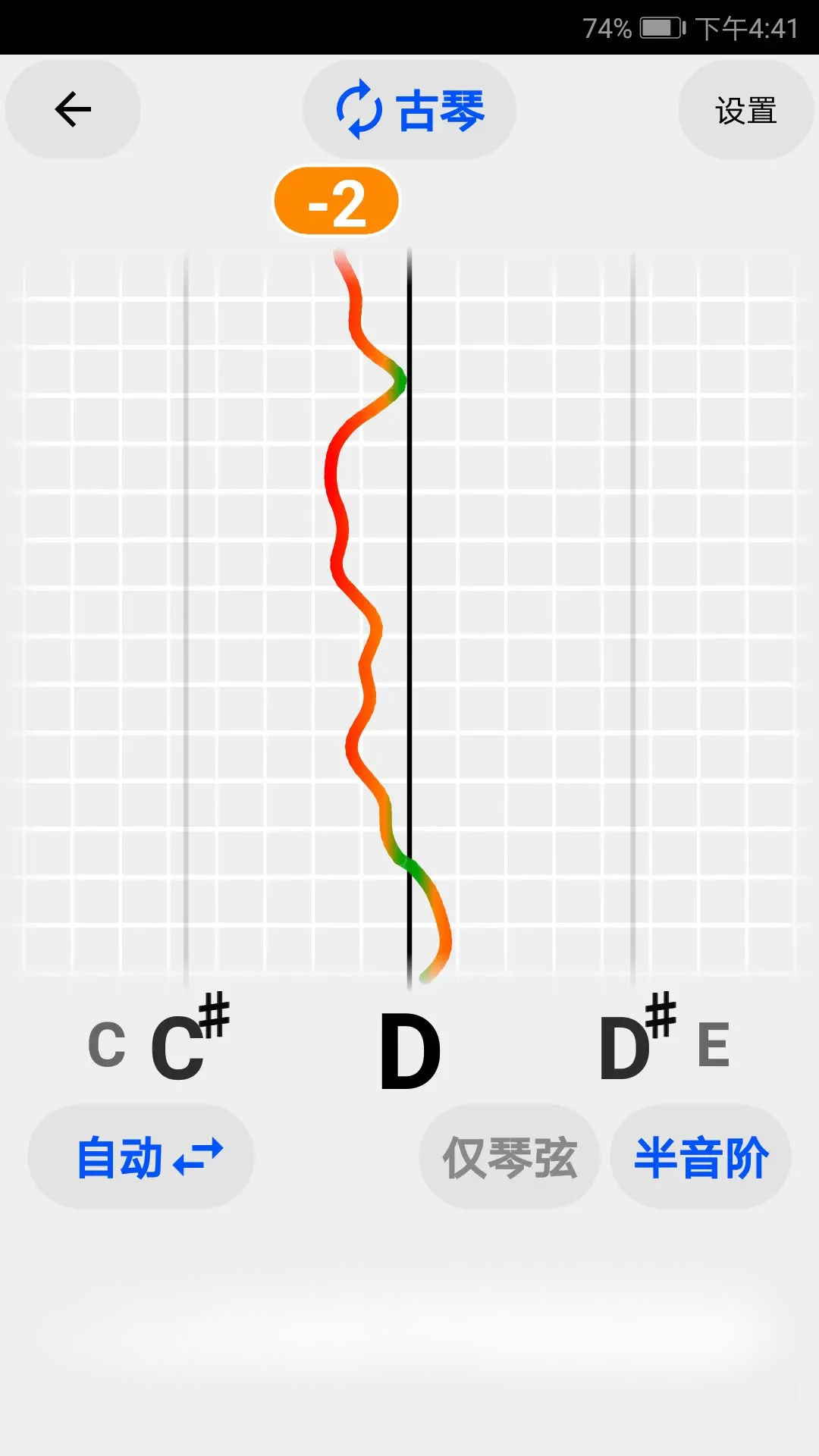The height and width of the screenshot is (1456, 819).
Task: Switch instrument via the 古琴 button
Action: click(x=409, y=110)
